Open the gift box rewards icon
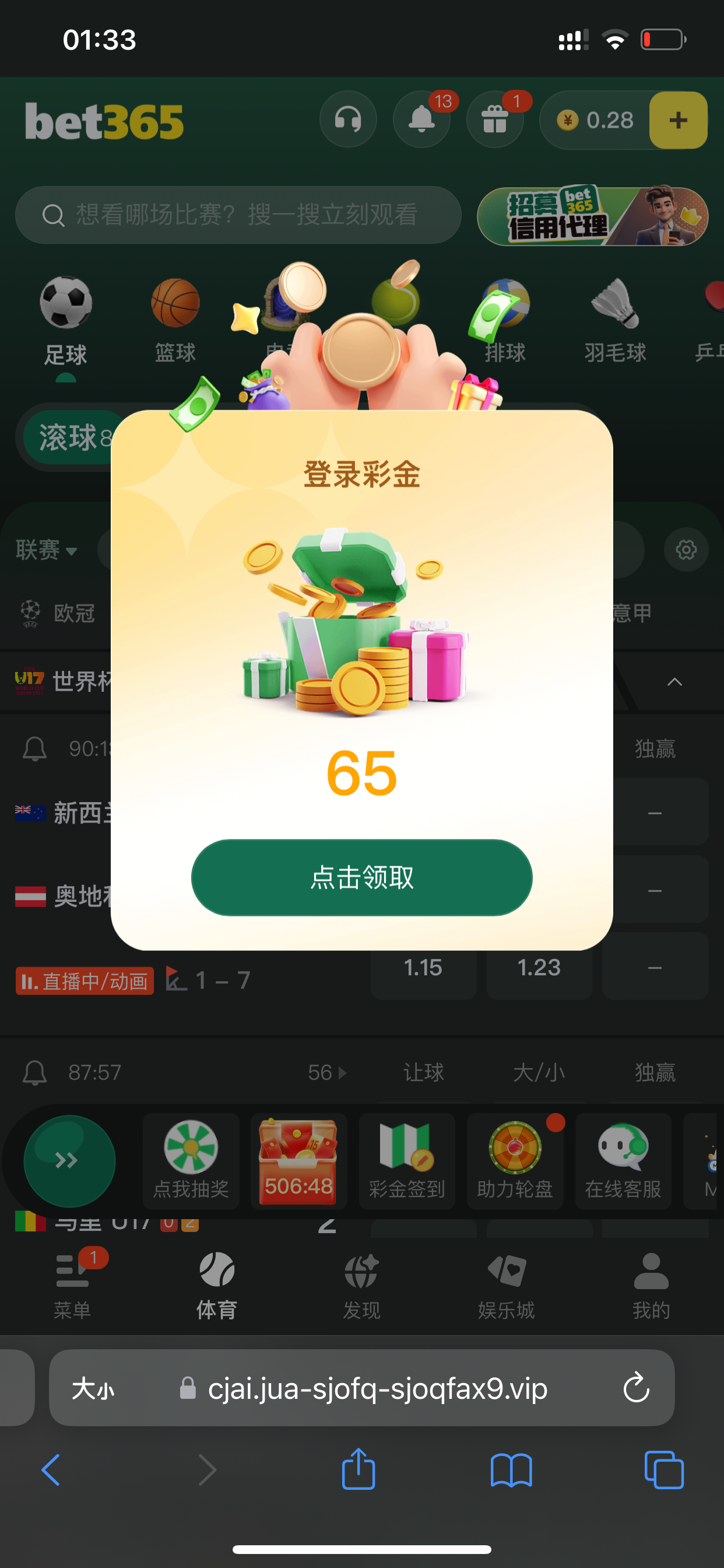Screen dimensions: 724x1568 click(495, 120)
